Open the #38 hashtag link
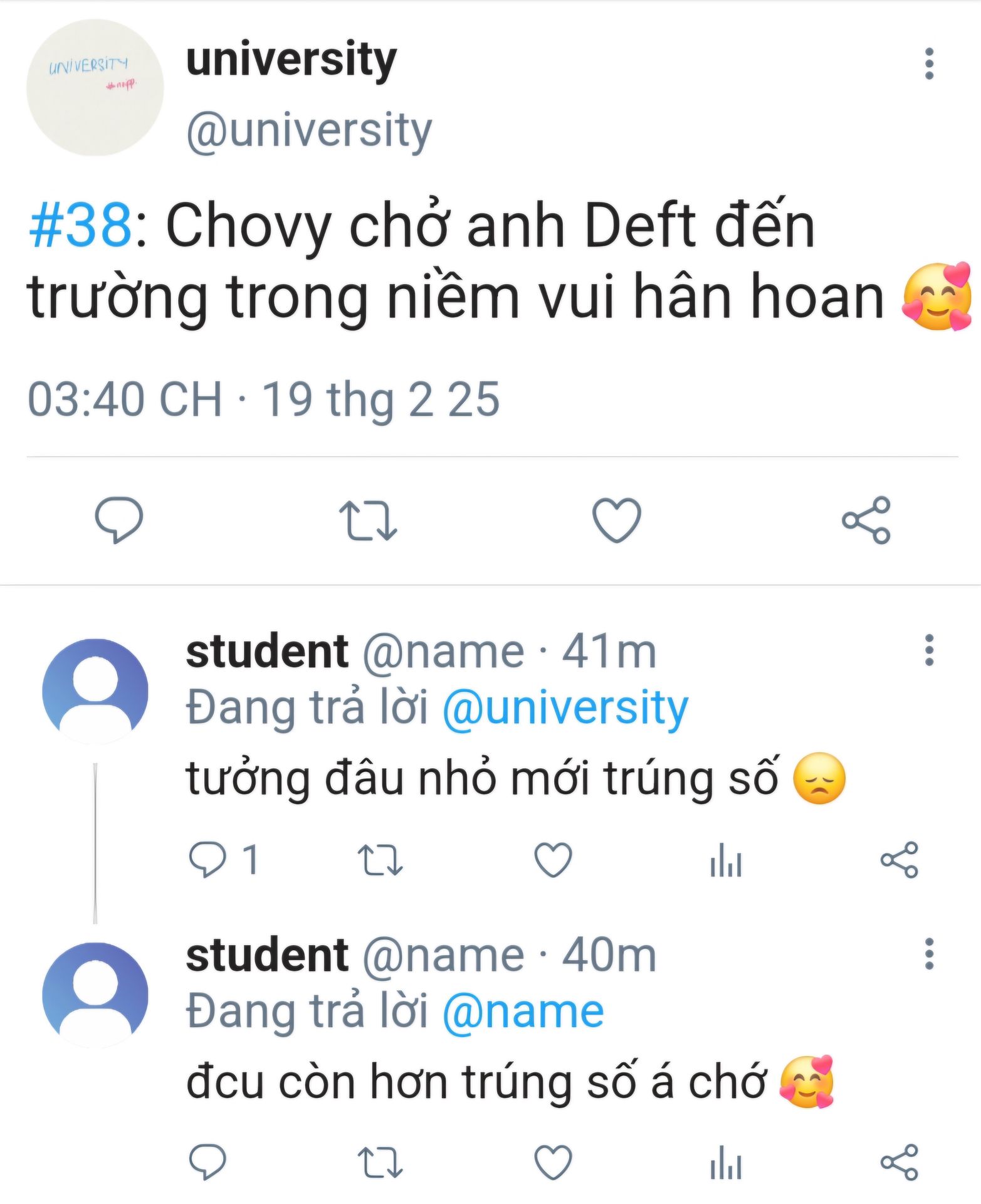Viewport: 981px width, 1204px height. [x=80, y=226]
